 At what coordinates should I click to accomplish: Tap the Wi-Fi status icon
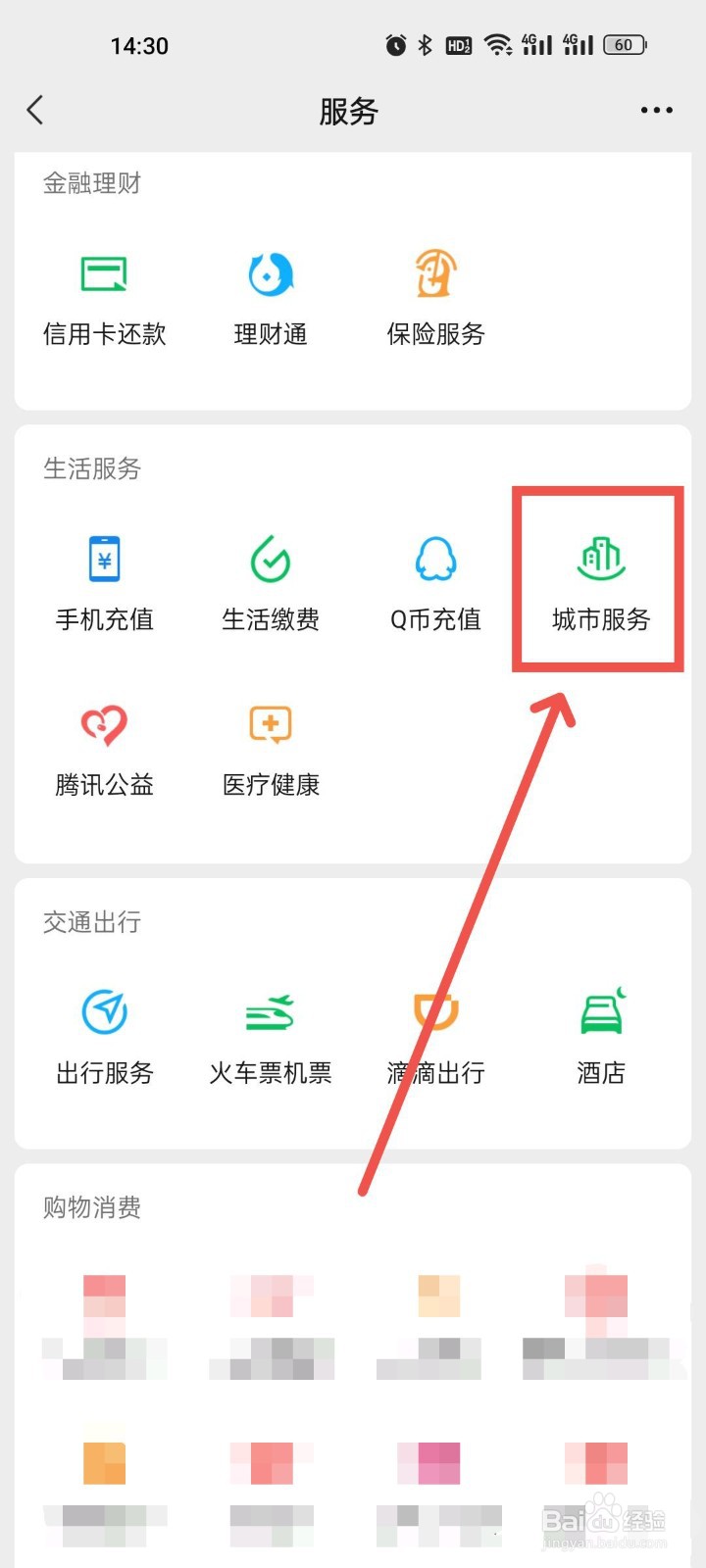[499, 44]
